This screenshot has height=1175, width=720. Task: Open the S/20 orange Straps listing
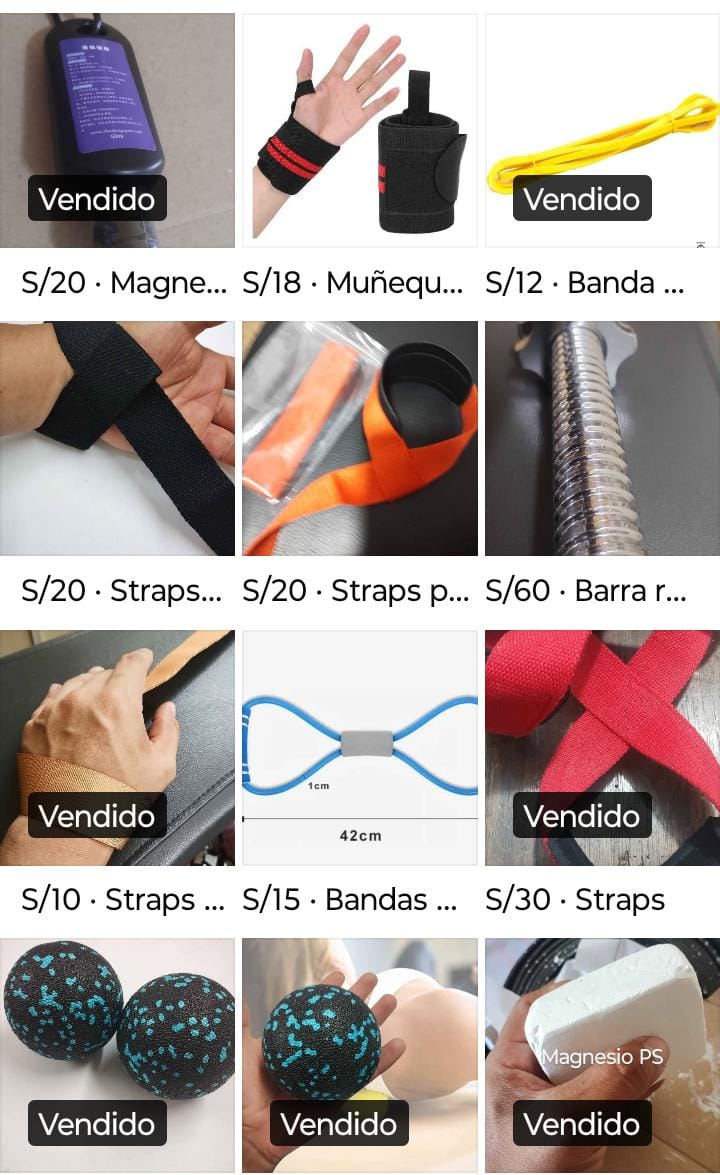point(359,438)
